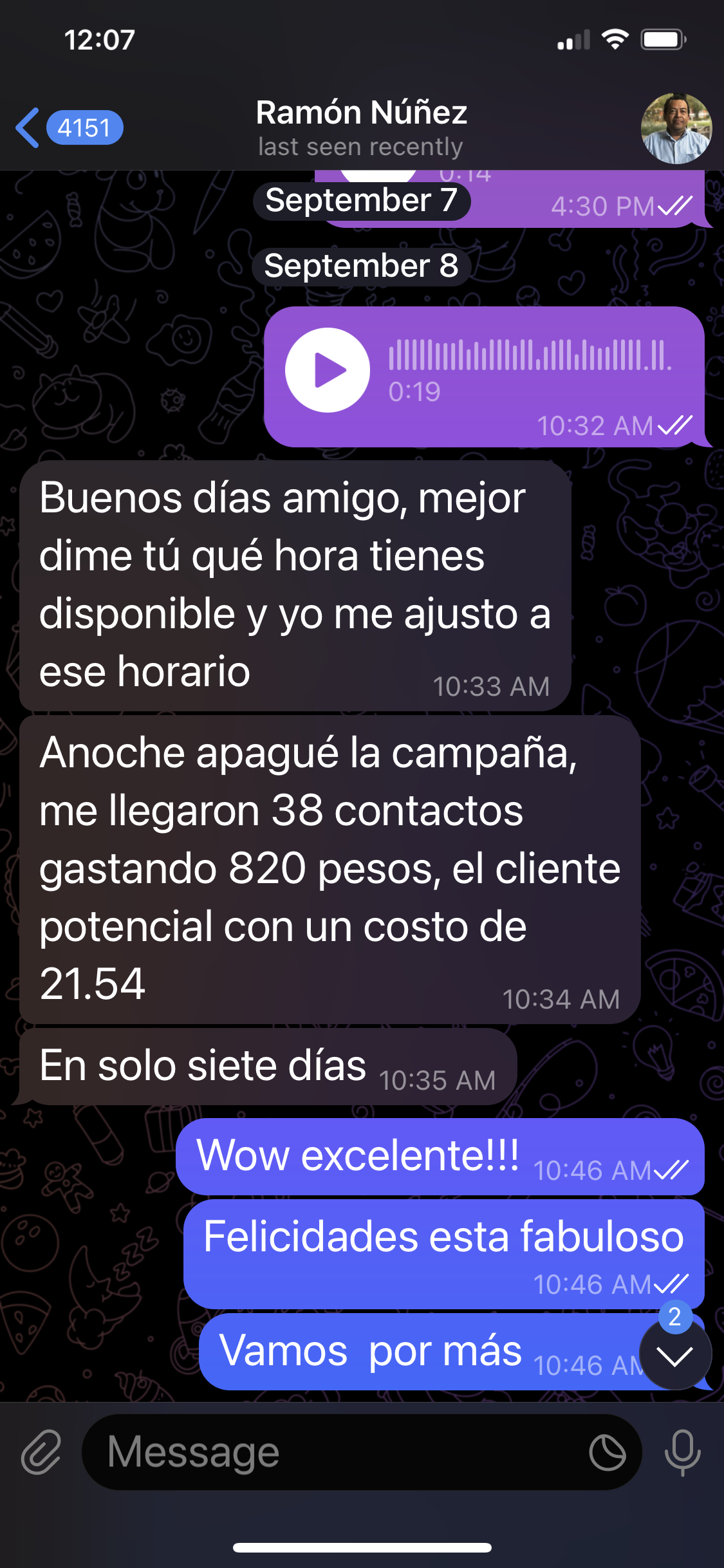Open the sticker panel icon
The height and width of the screenshot is (1568, 724).
[x=607, y=1453]
